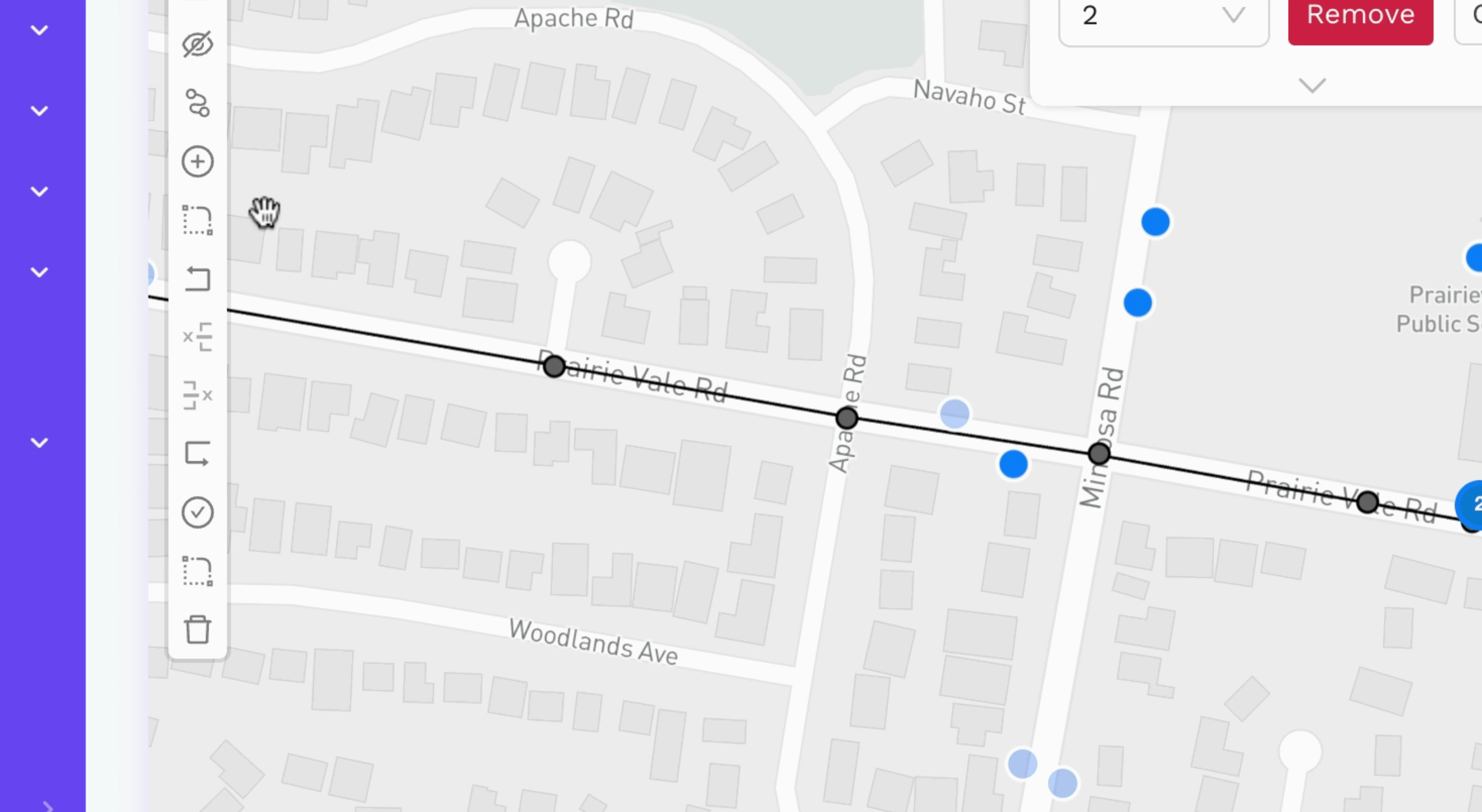
Task: Select the route path tool
Action: pos(197,103)
